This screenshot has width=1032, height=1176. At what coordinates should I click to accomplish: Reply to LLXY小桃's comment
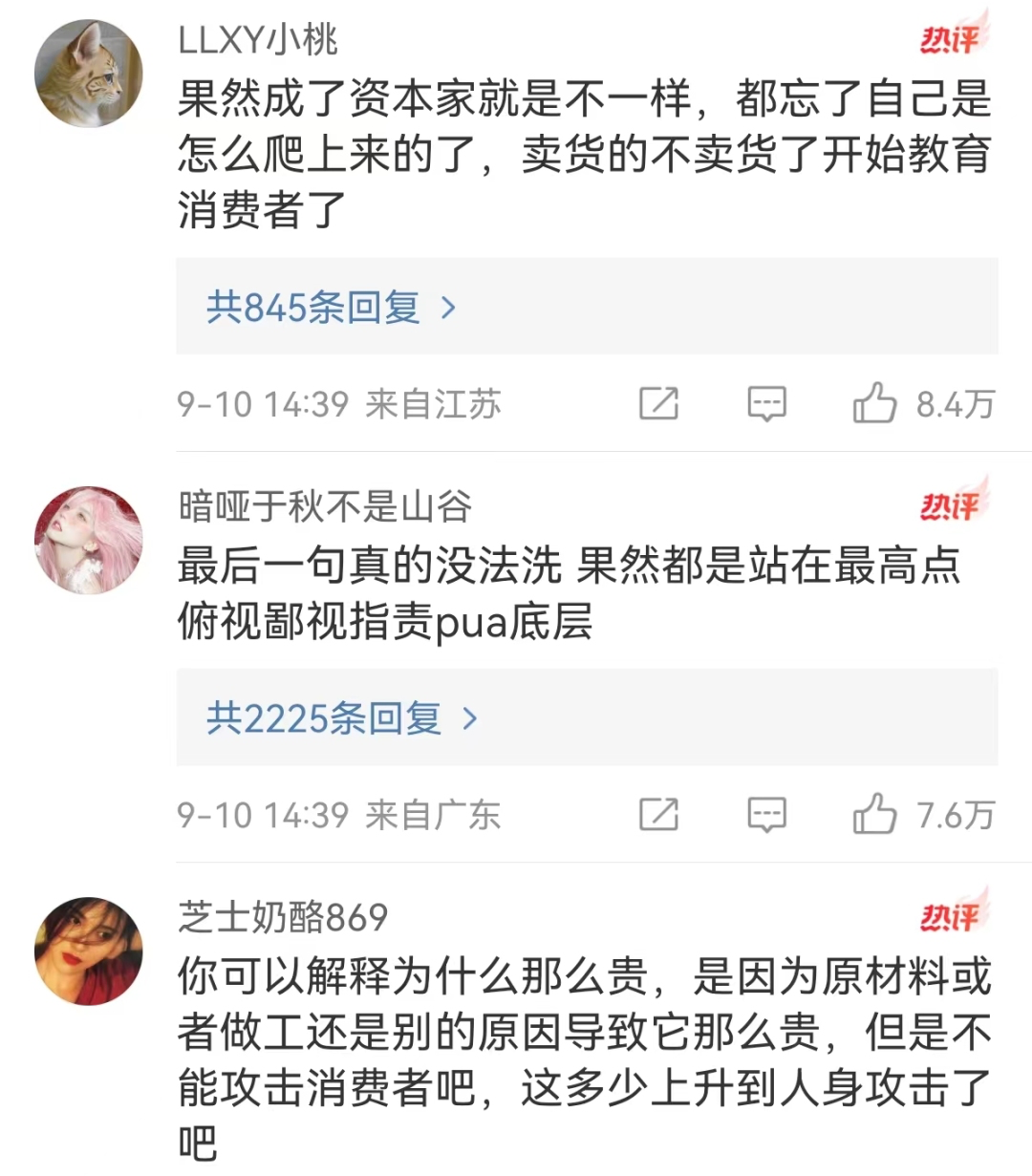766,404
